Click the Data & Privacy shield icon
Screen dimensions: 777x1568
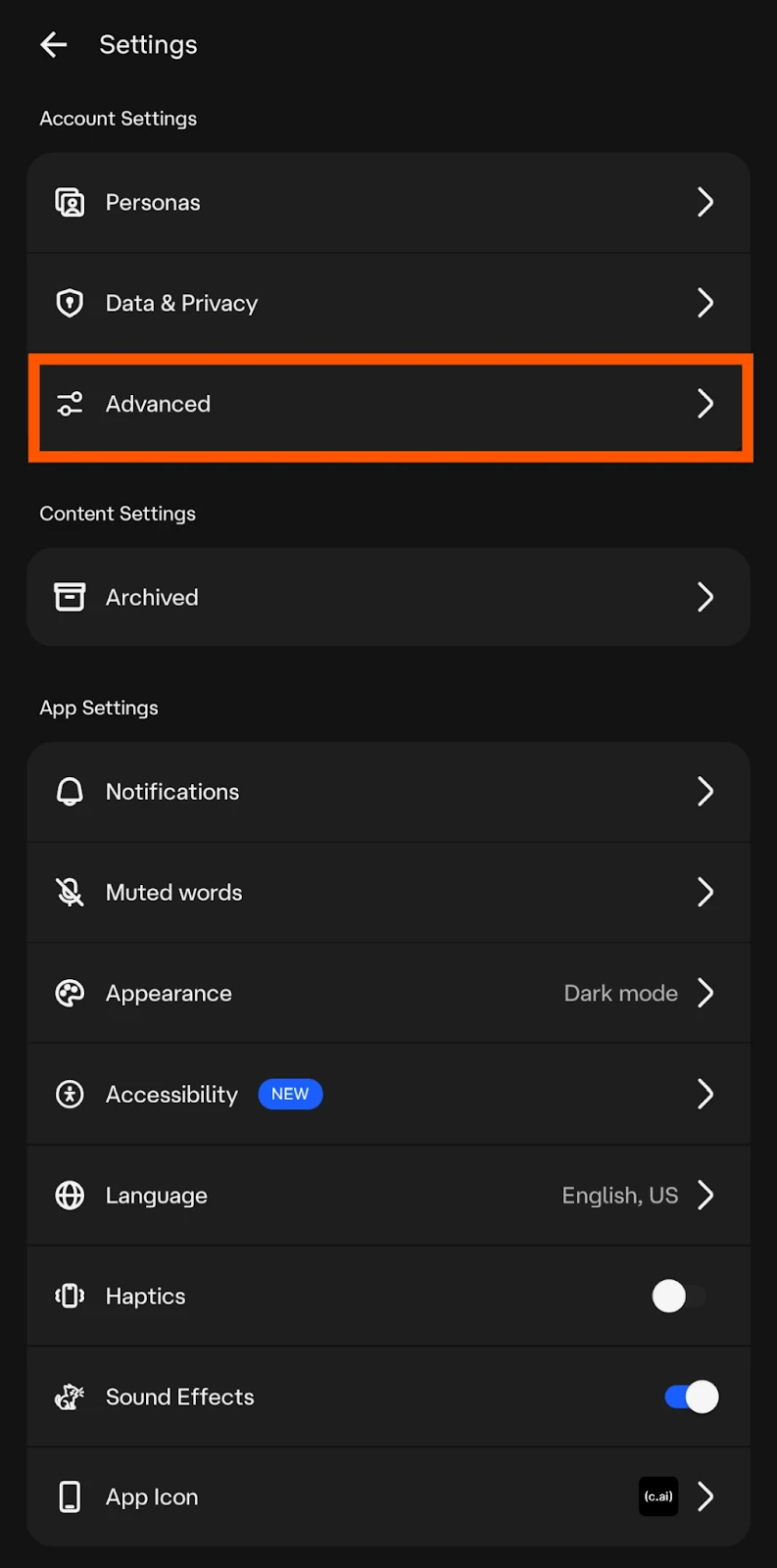click(x=70, y=303)
